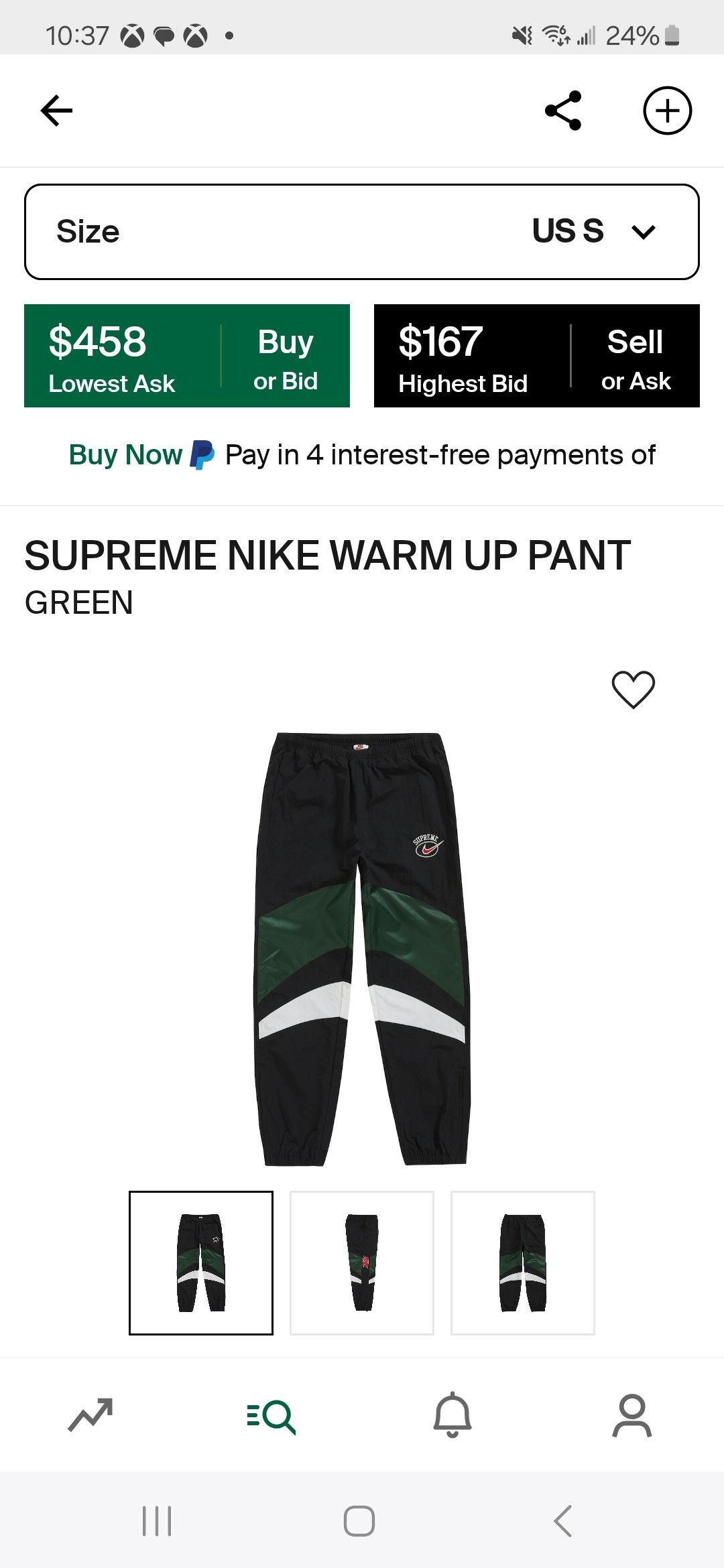Open recent apps from navigation bar
Viewport: 724px width, 1568px height.
point(157,1521)
